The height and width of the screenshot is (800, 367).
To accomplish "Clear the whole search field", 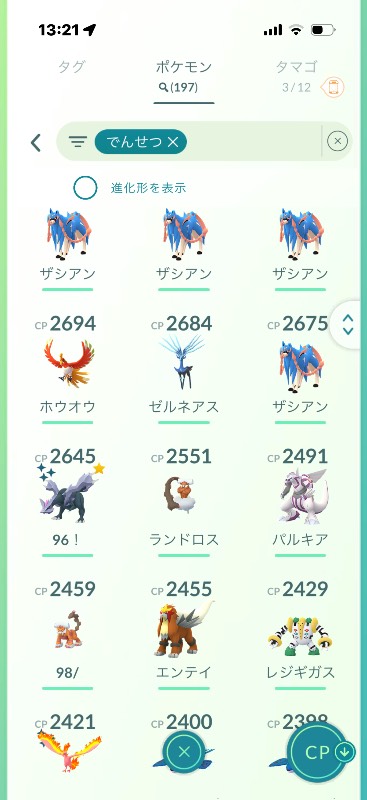I will [337, 141].
